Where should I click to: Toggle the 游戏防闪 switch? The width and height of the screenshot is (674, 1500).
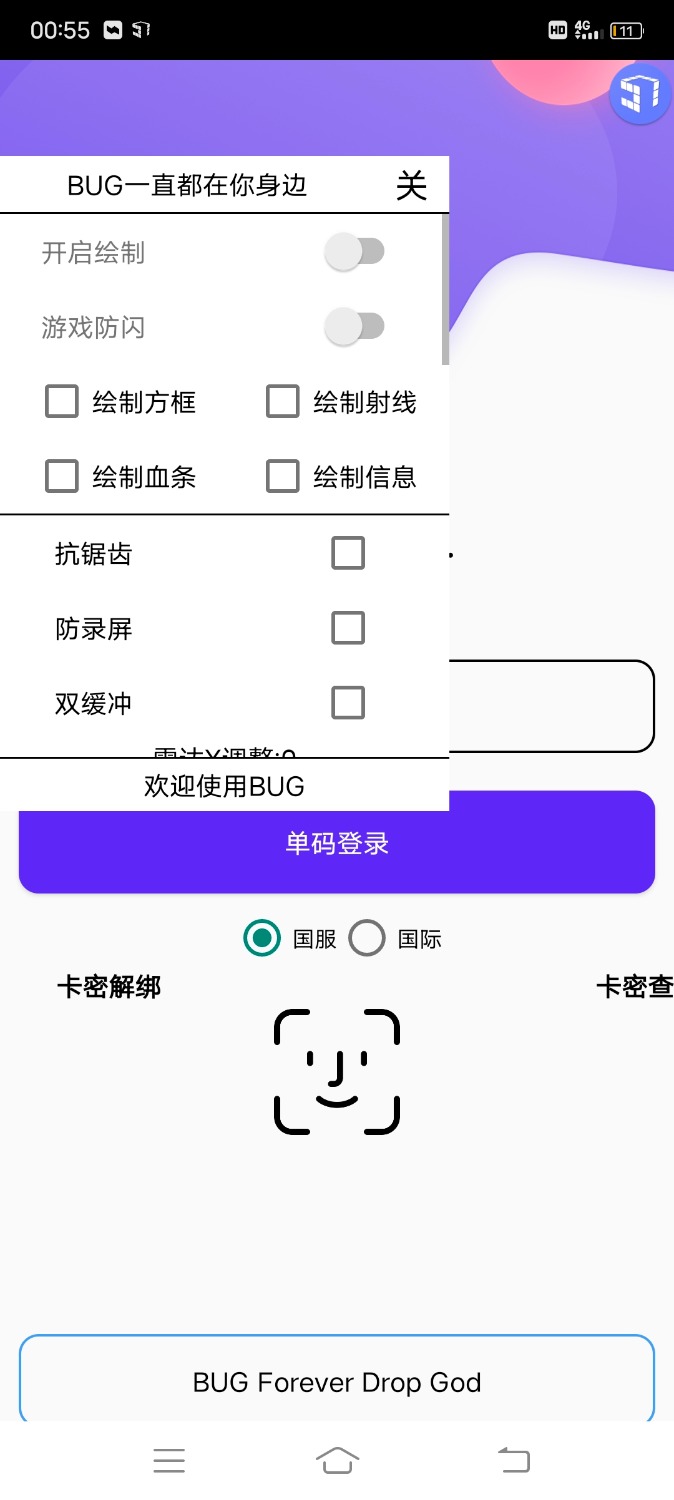point(355,326)
